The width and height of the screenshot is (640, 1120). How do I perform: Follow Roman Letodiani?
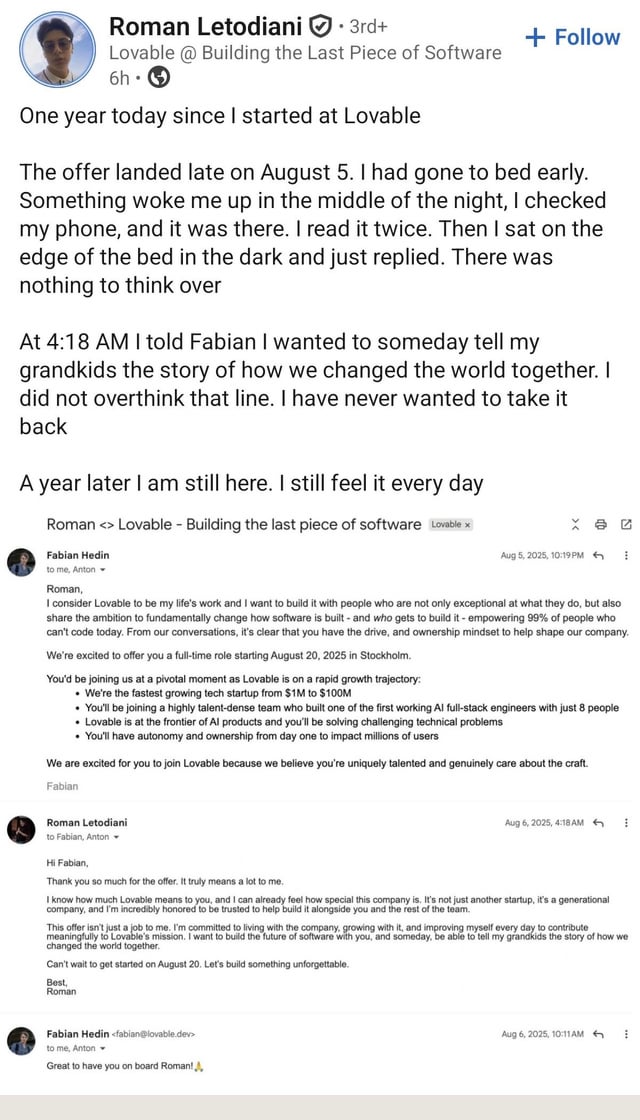[572, 37]
